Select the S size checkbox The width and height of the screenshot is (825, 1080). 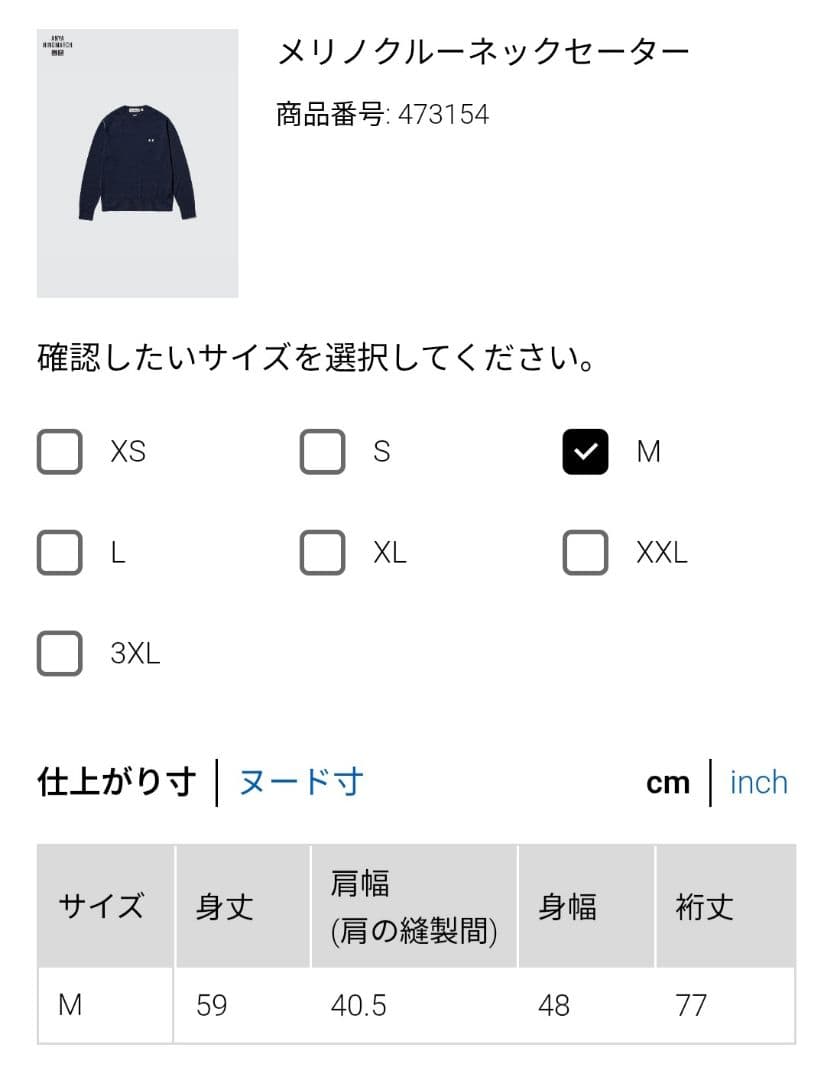tap(323, 452)
